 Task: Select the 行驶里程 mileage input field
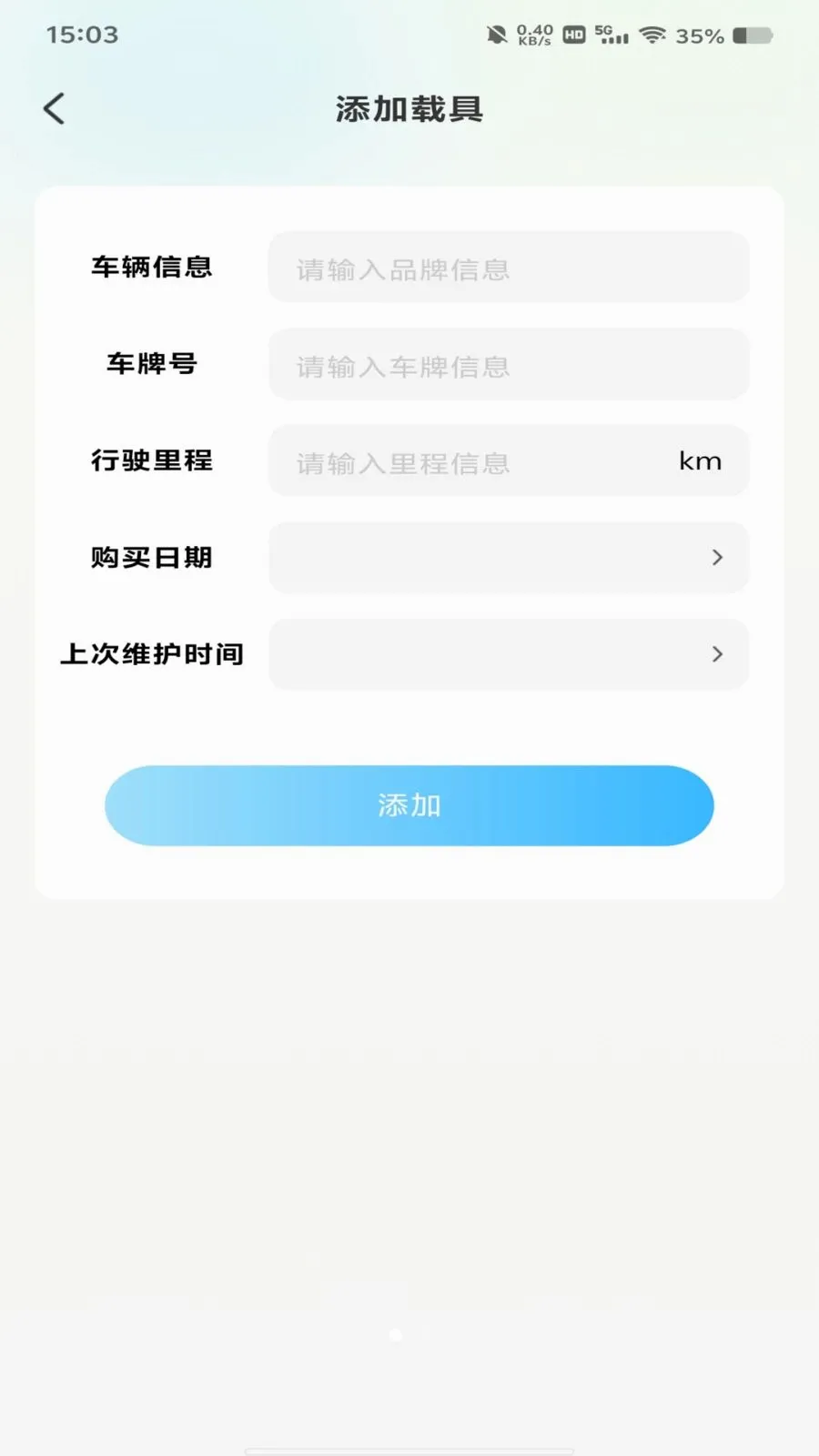pyautogui.click(x=509, y=461)
